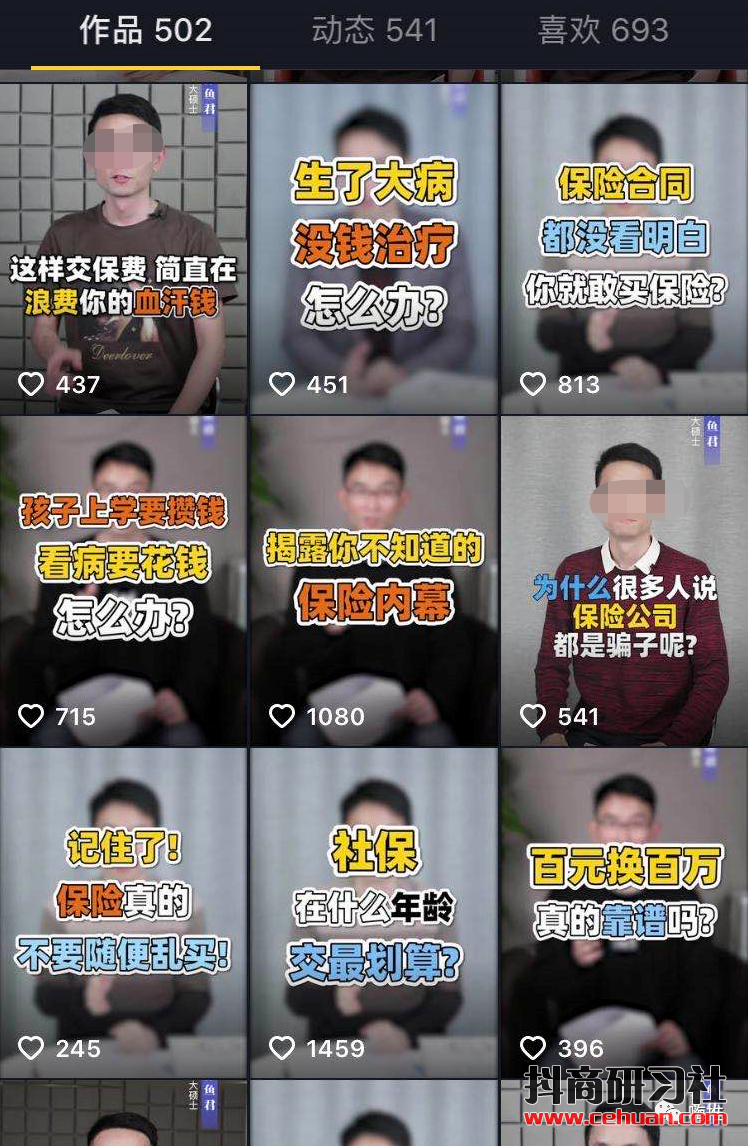Screen dimensions: 748x1146
Task: Open the video 记住了保险真的不要随便乱买
Action: click(x=123, y=912)
